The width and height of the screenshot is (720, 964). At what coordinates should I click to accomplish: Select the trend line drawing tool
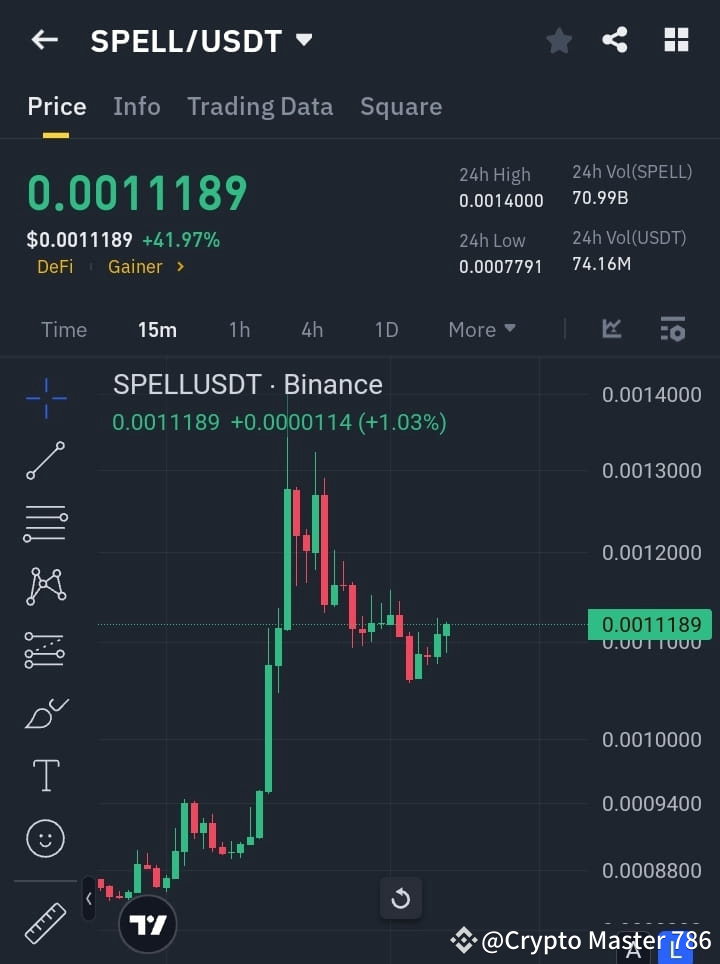point(45,461)
